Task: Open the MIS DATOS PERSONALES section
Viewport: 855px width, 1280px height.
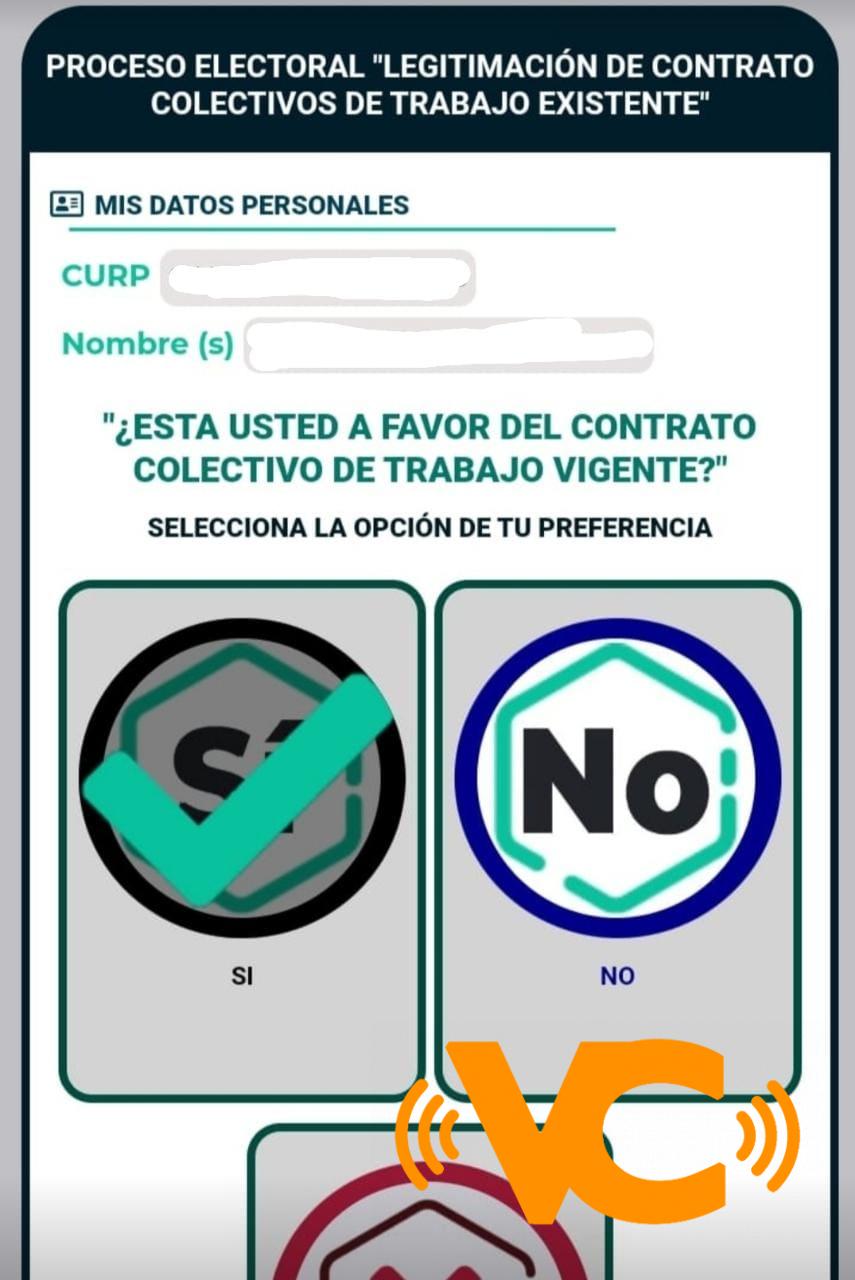Action: pos(250,206)
